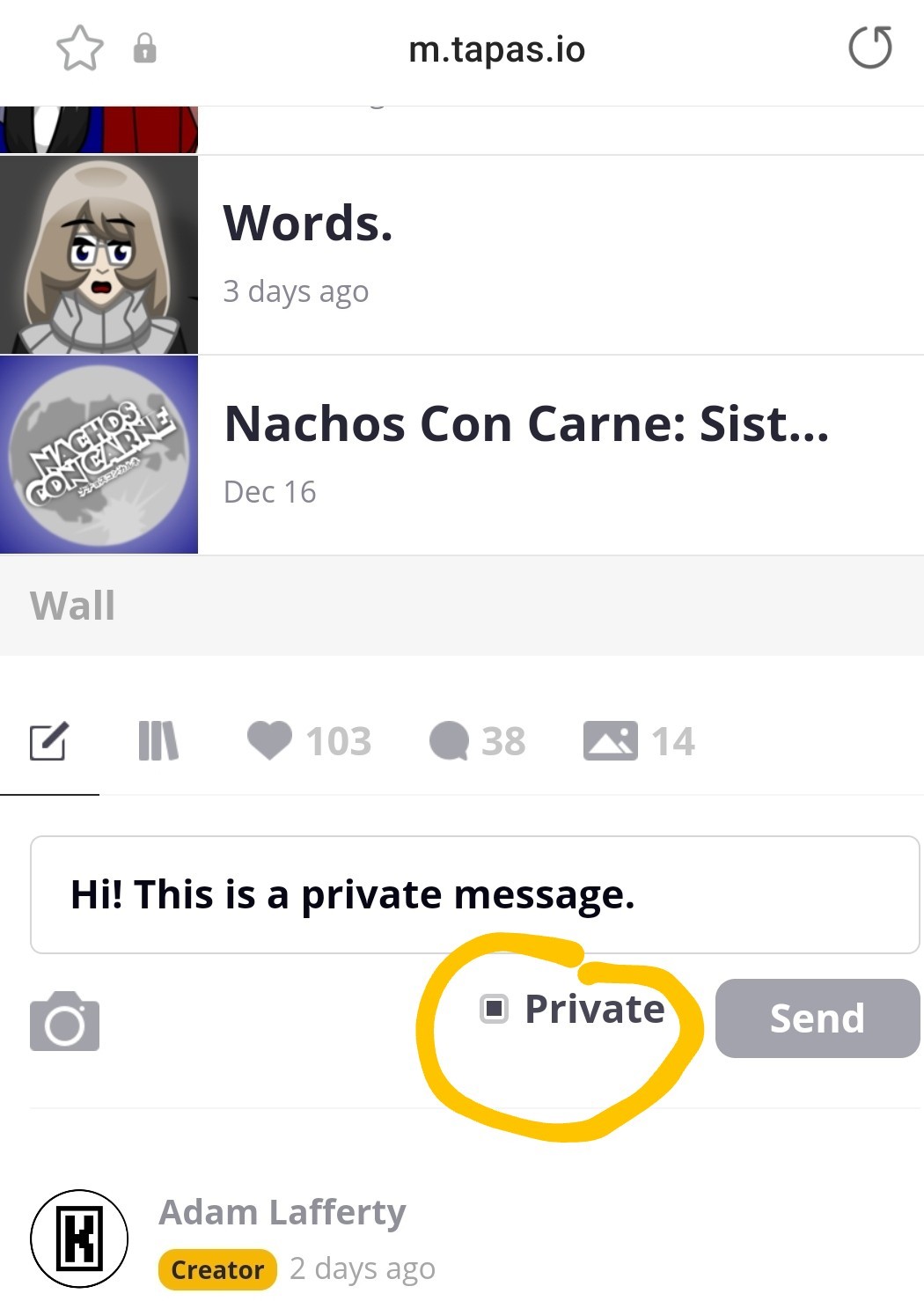Switch to the library books tab
This screenshot has height=1301, width=924.
point(158,741)
